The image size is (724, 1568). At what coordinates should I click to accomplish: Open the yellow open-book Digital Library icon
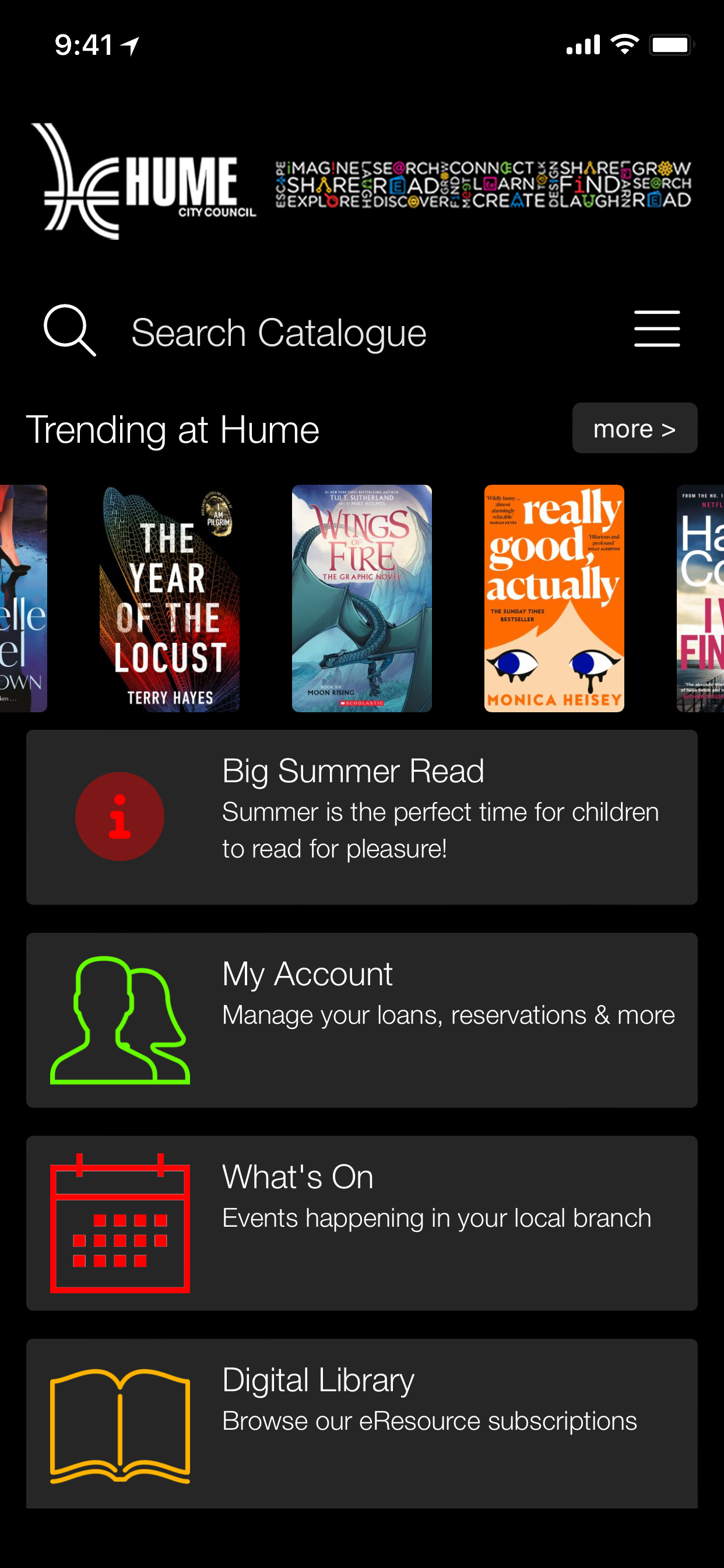click(120, 1427)
